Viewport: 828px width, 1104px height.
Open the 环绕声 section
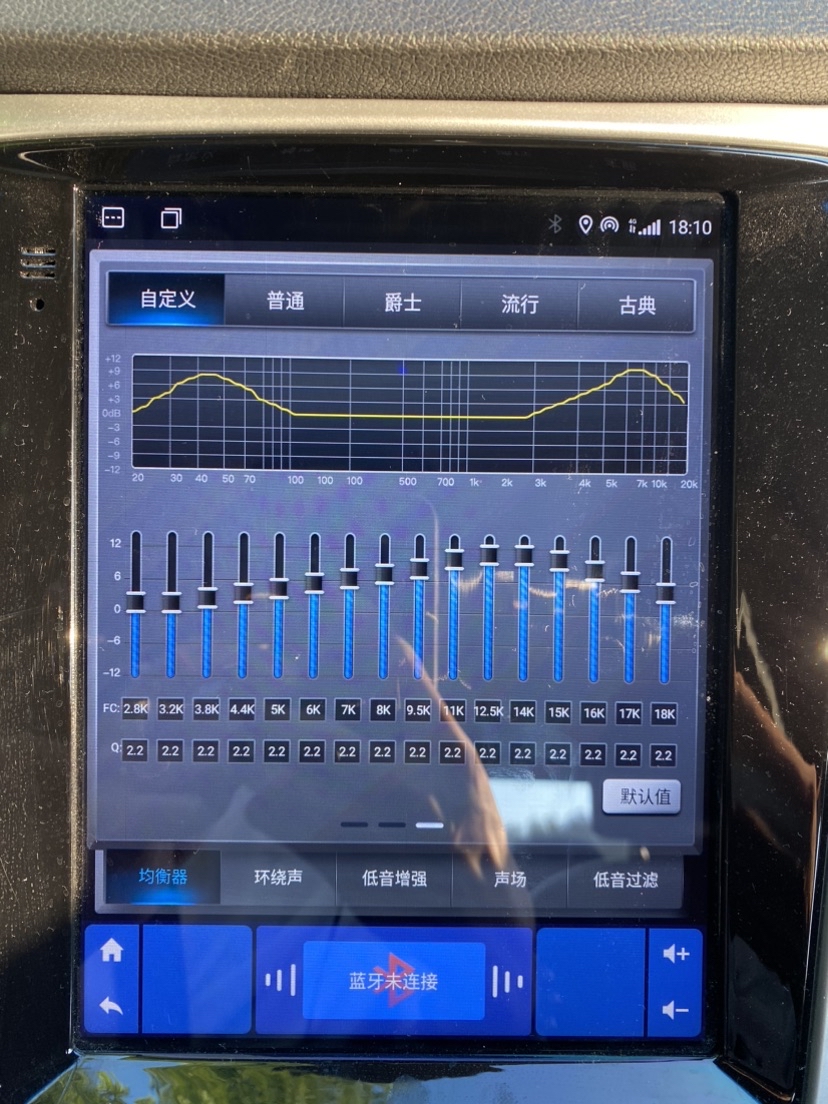coord(278,878)
